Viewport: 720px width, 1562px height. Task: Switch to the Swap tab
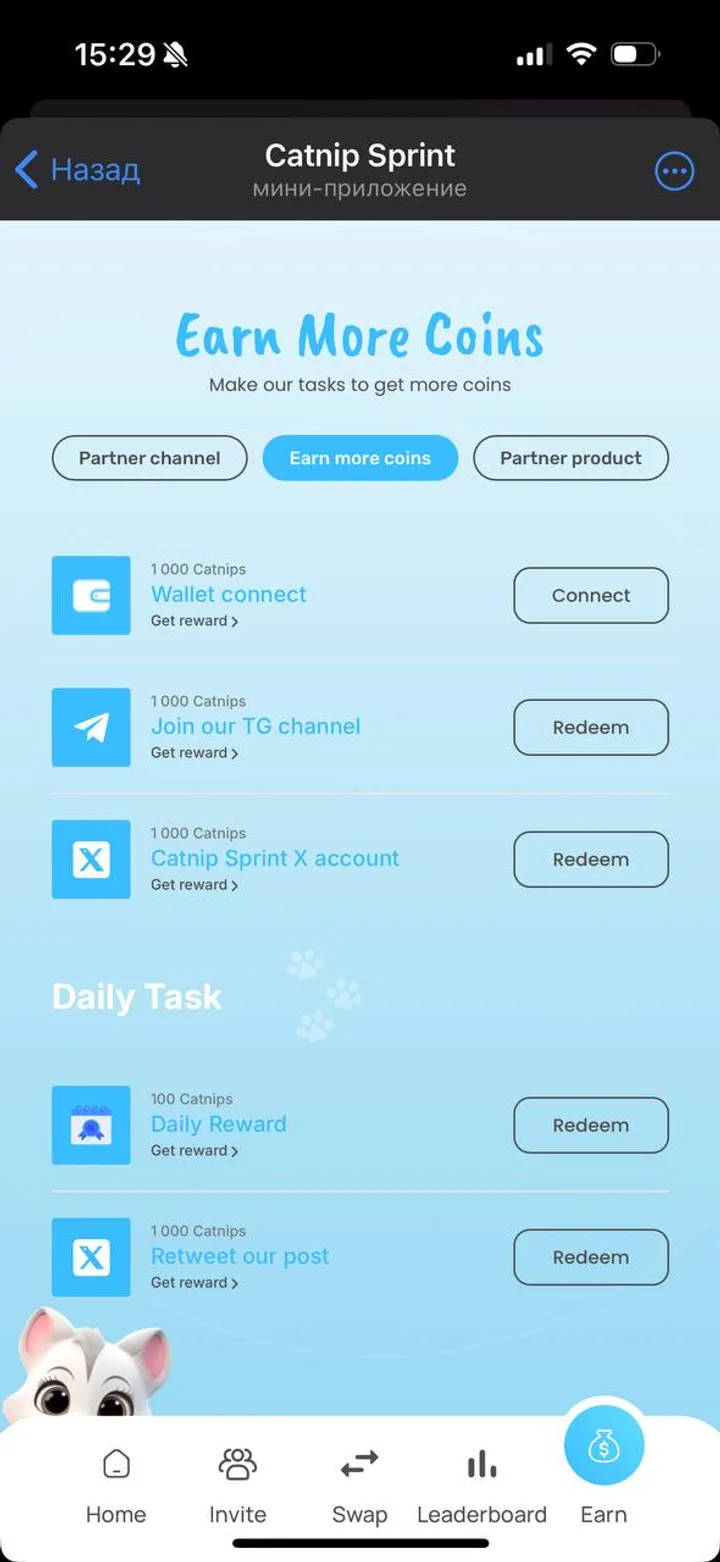pos(360,1486)
